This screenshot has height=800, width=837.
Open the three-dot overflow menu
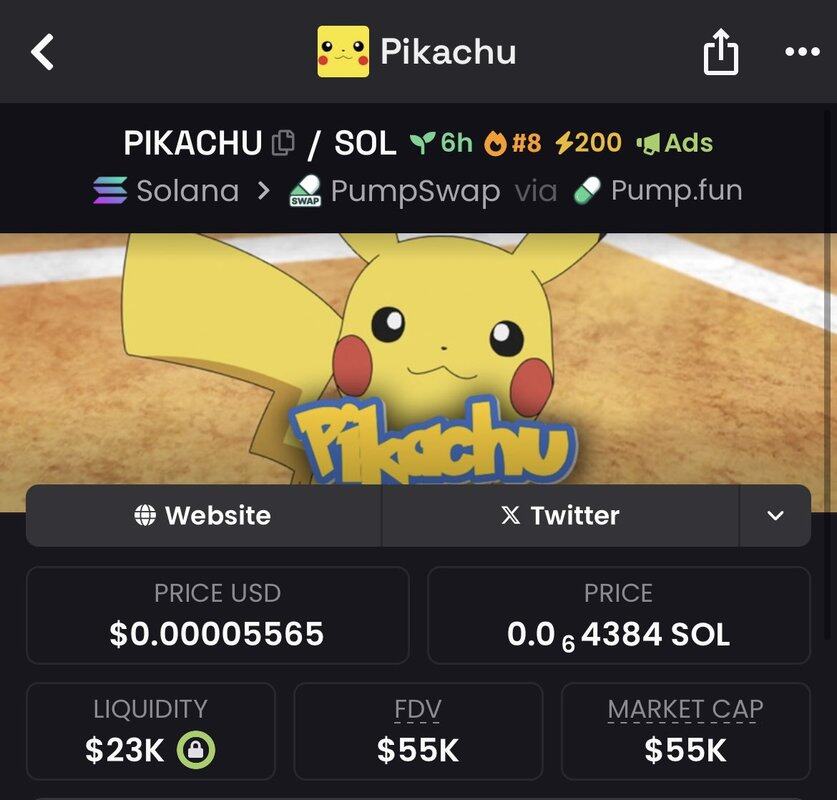802,52
